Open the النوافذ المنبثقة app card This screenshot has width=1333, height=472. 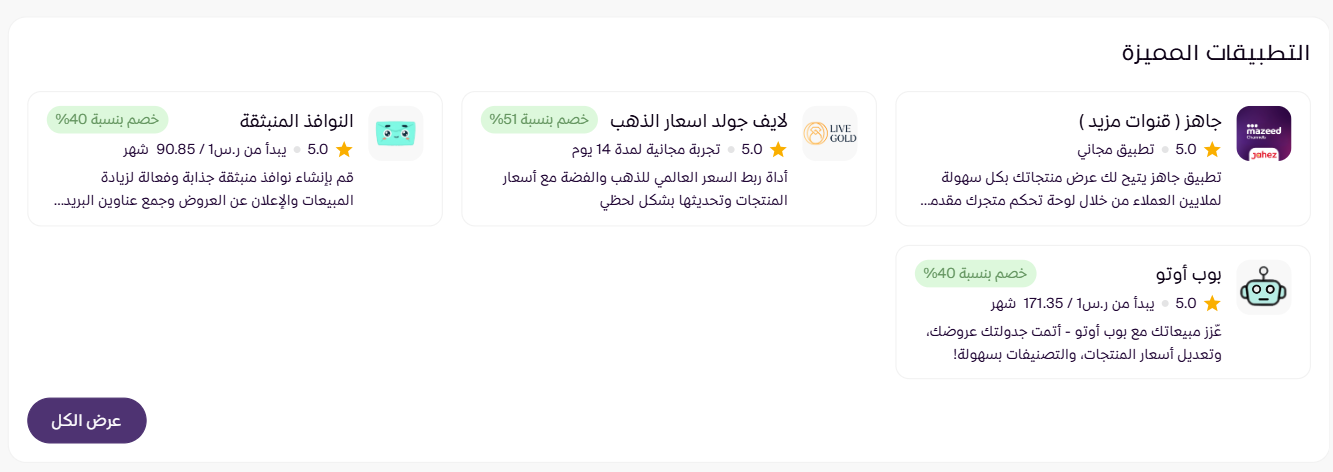297,122
